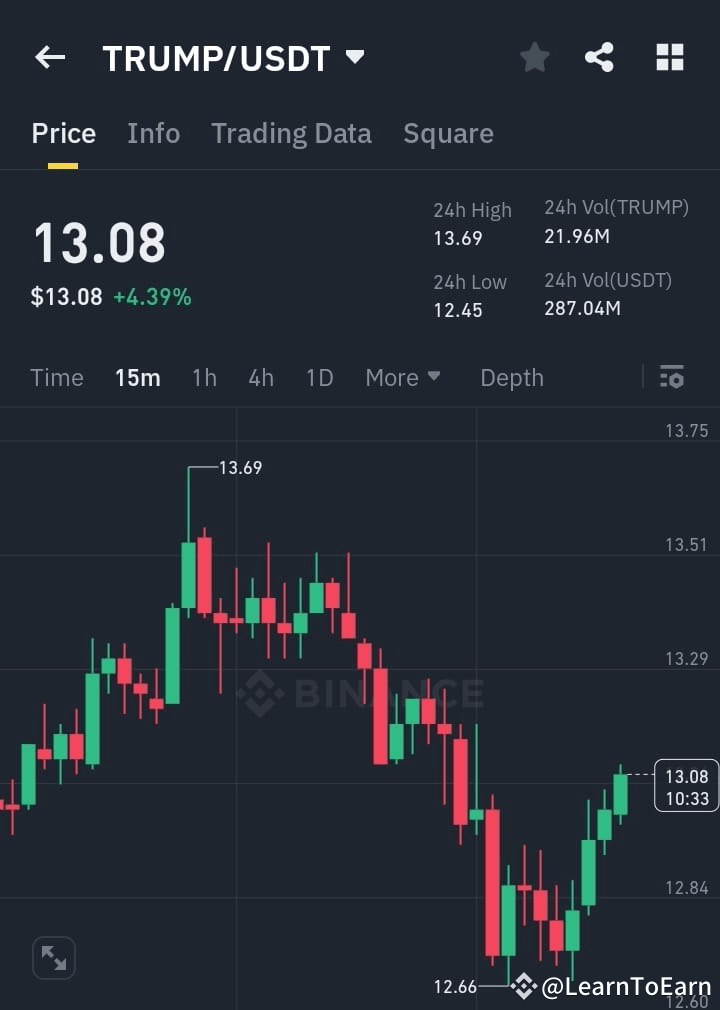Switch chart to Time line mode
The height and width of the screenshot is (1010, 720).
56,377
